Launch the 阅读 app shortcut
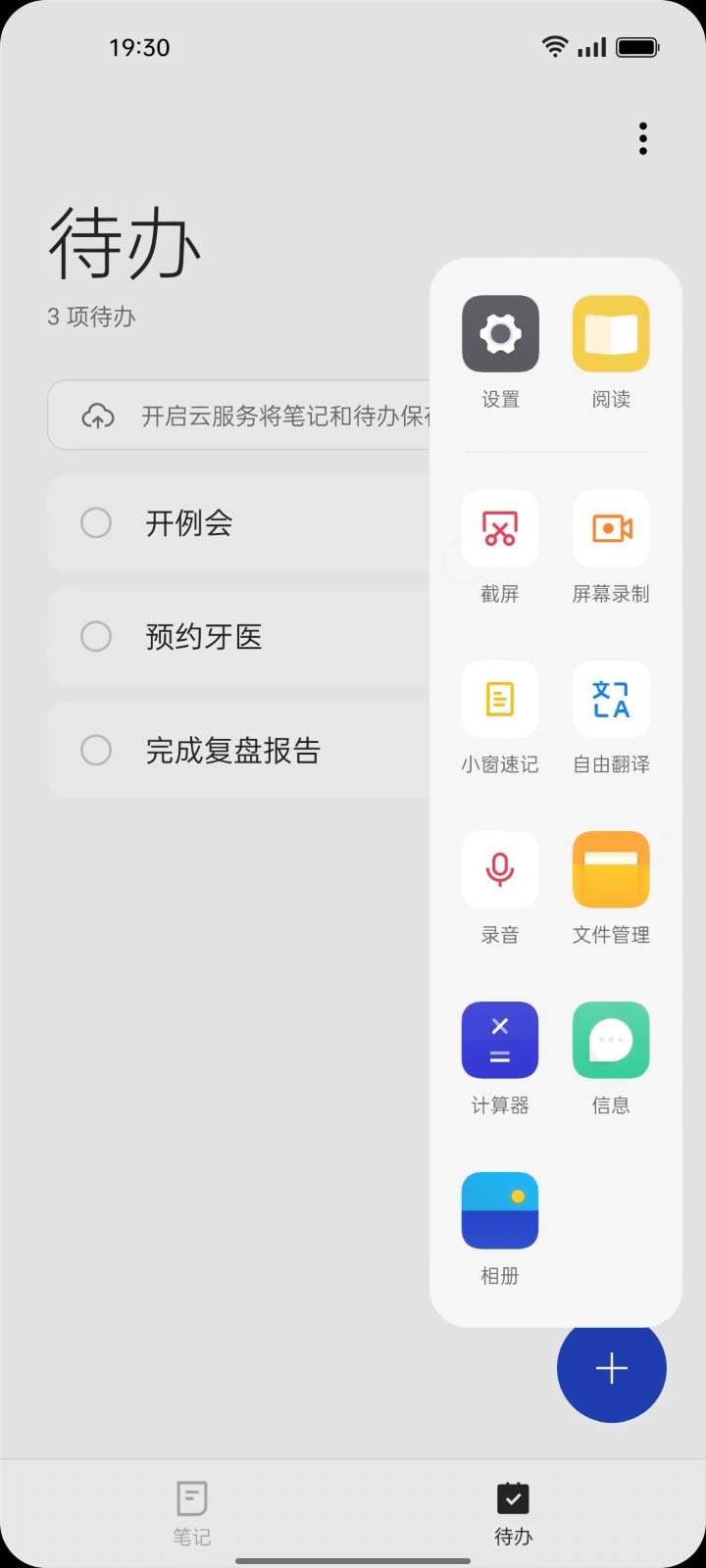The height and width of the screenshot is (1568, 706). click(x=611, y=334)
